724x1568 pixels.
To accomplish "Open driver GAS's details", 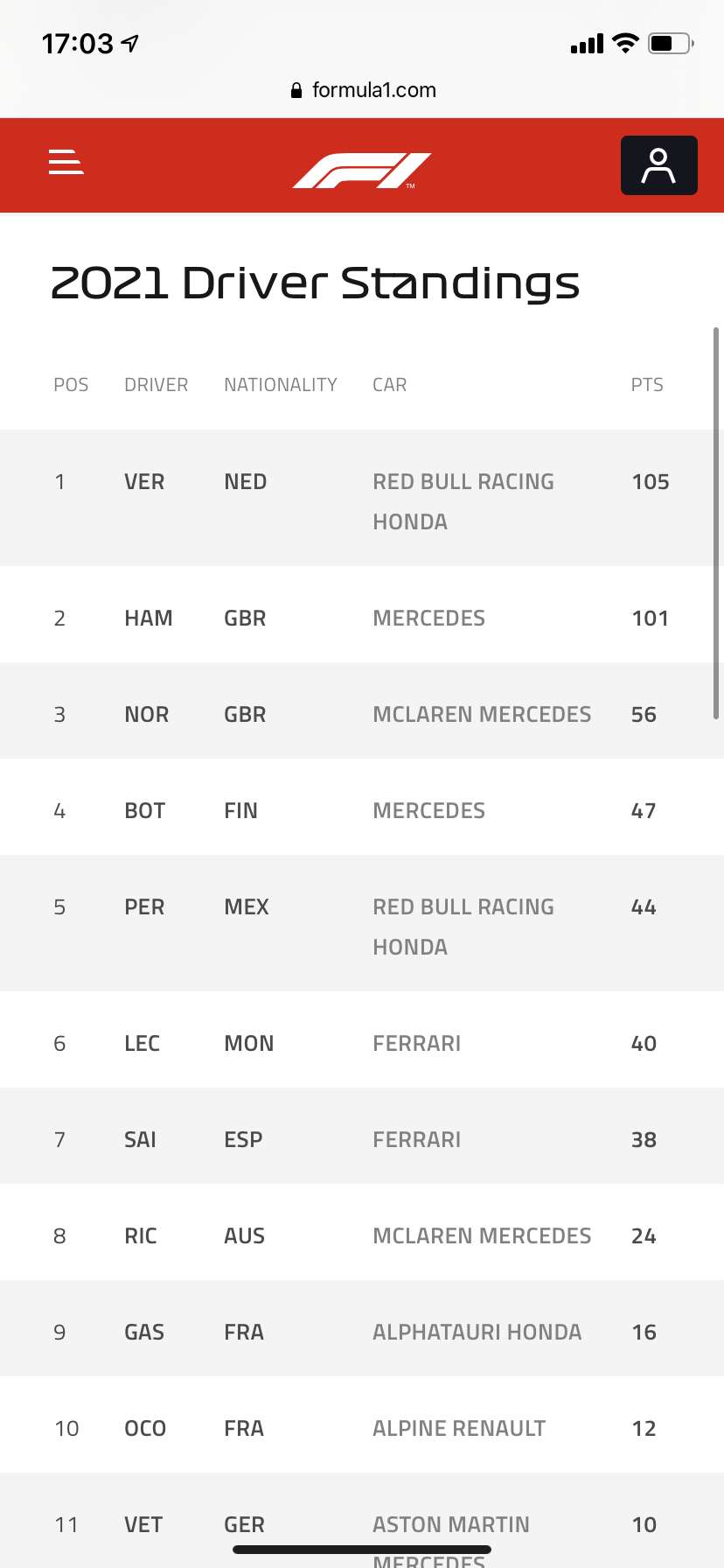I will (144, 1333).
